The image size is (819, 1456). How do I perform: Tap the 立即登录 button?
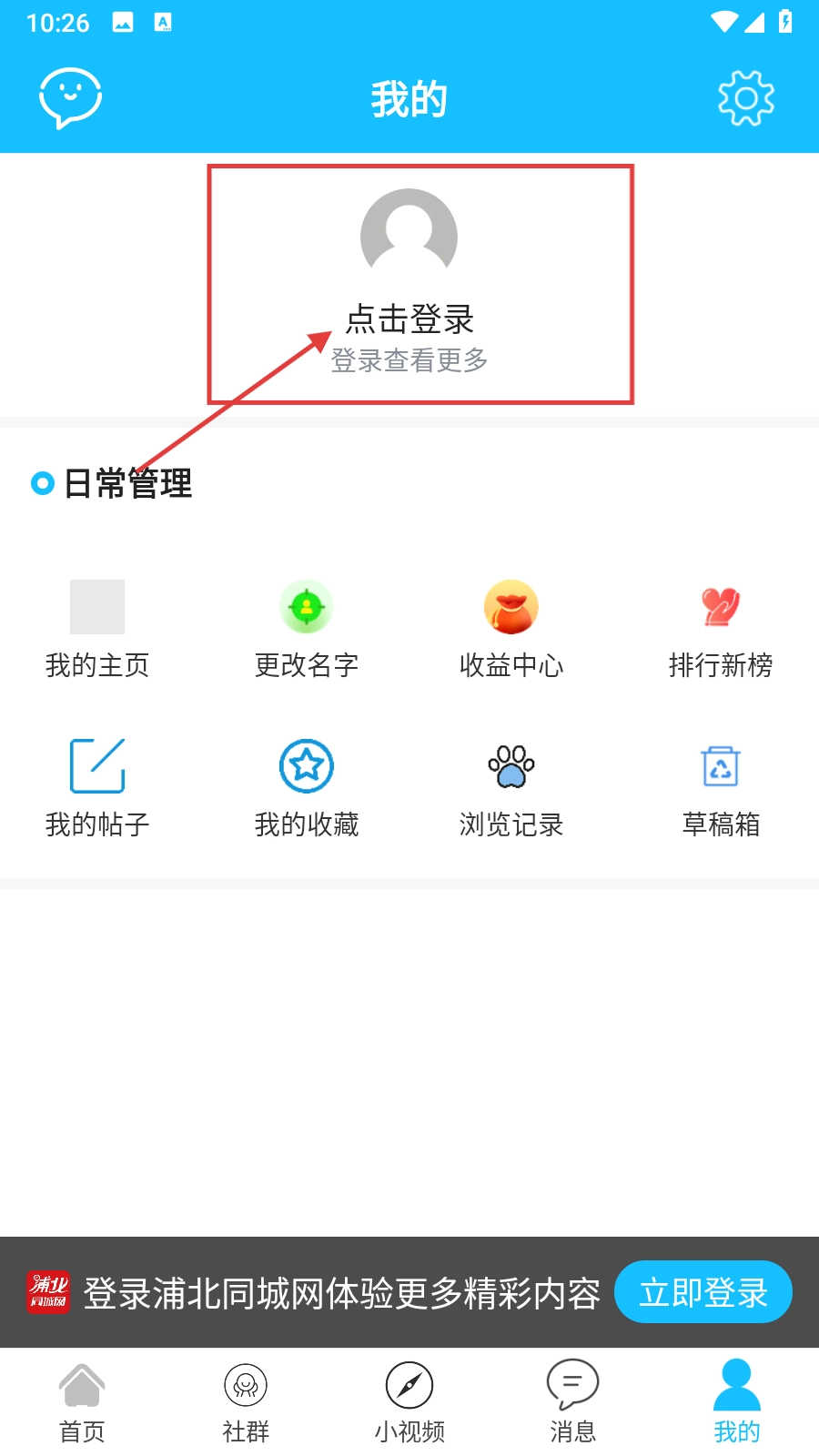(x=703, y=1292)
